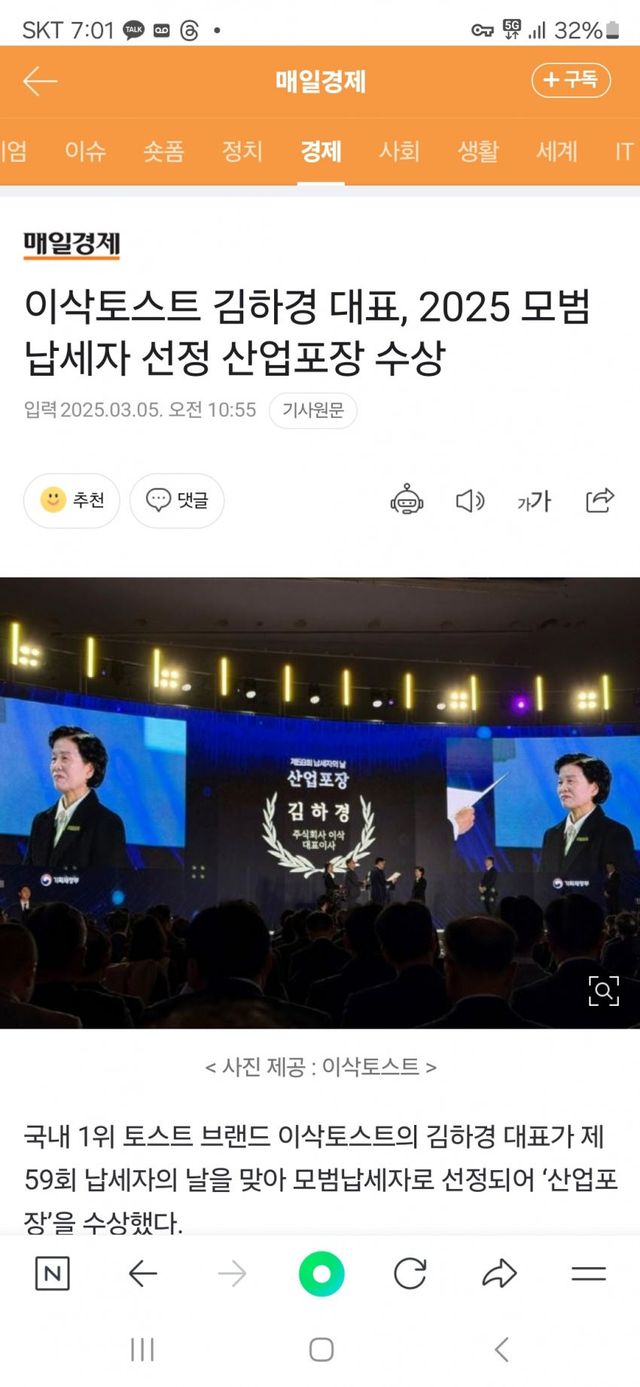
Task: Switch to the 이슈 tab
Action: (85, 151)
